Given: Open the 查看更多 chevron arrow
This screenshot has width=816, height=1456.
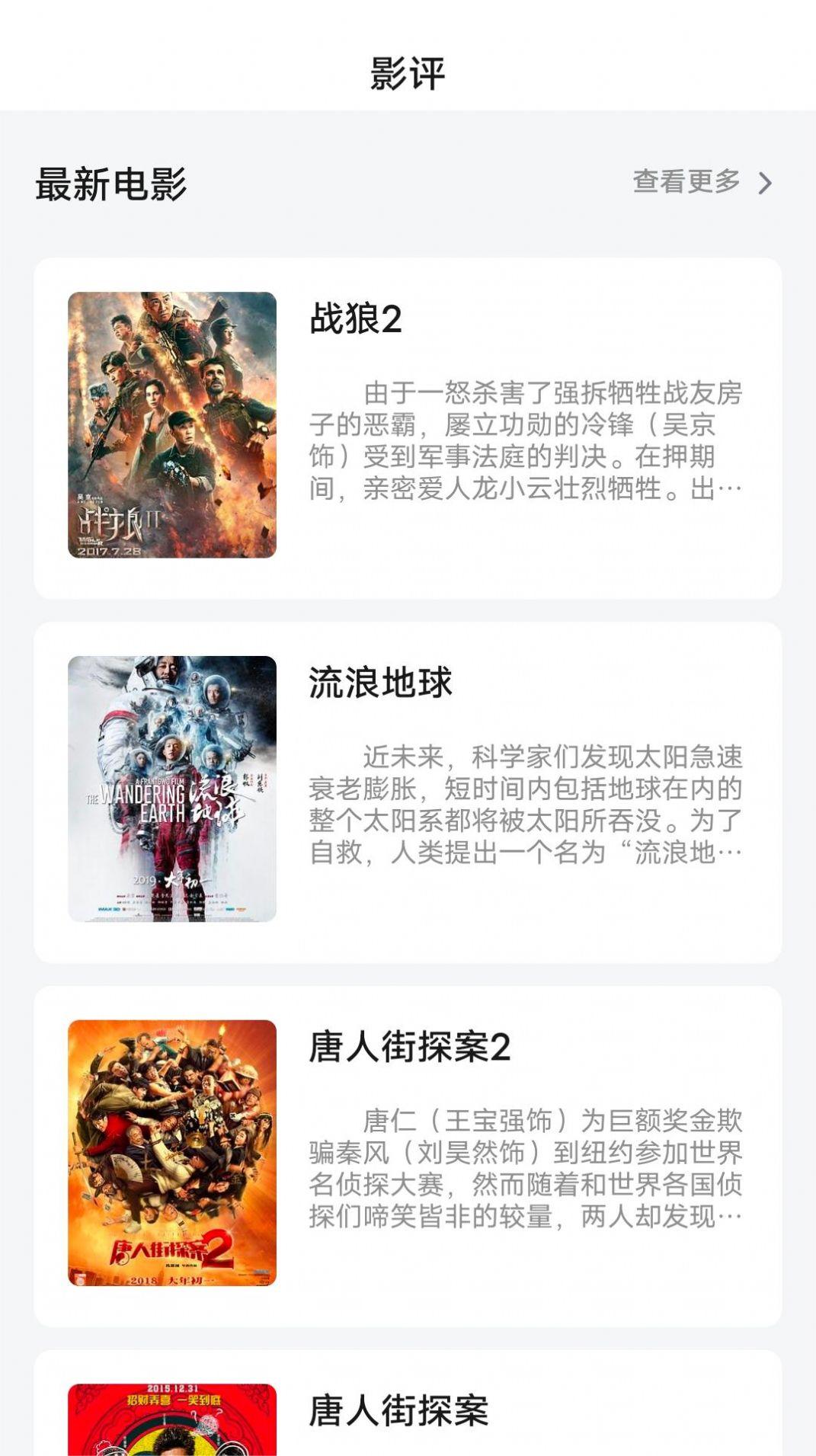Looking at the screenshot, I should click(766, 183).
